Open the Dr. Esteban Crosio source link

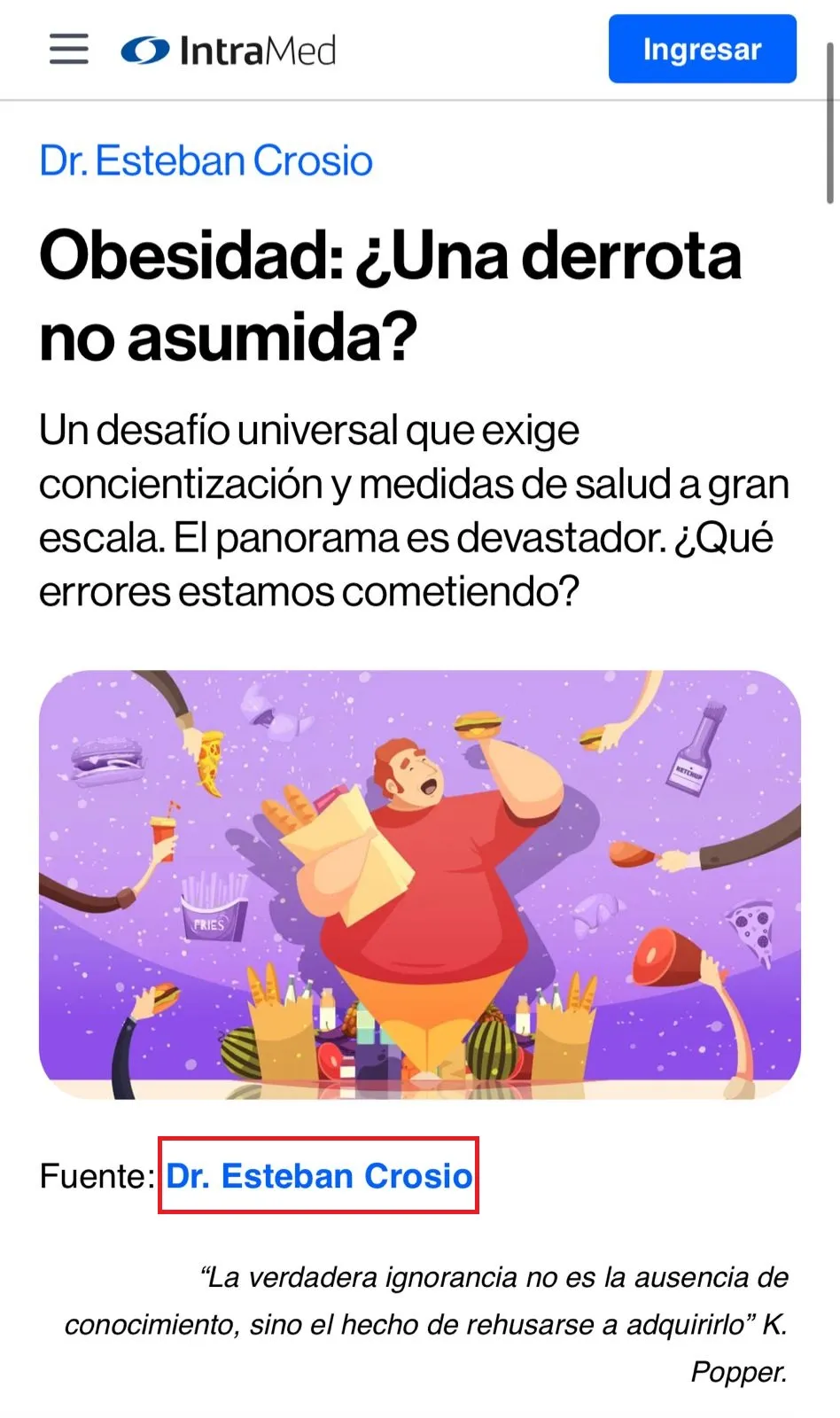pyautogui.click(x=319, y=1176)
